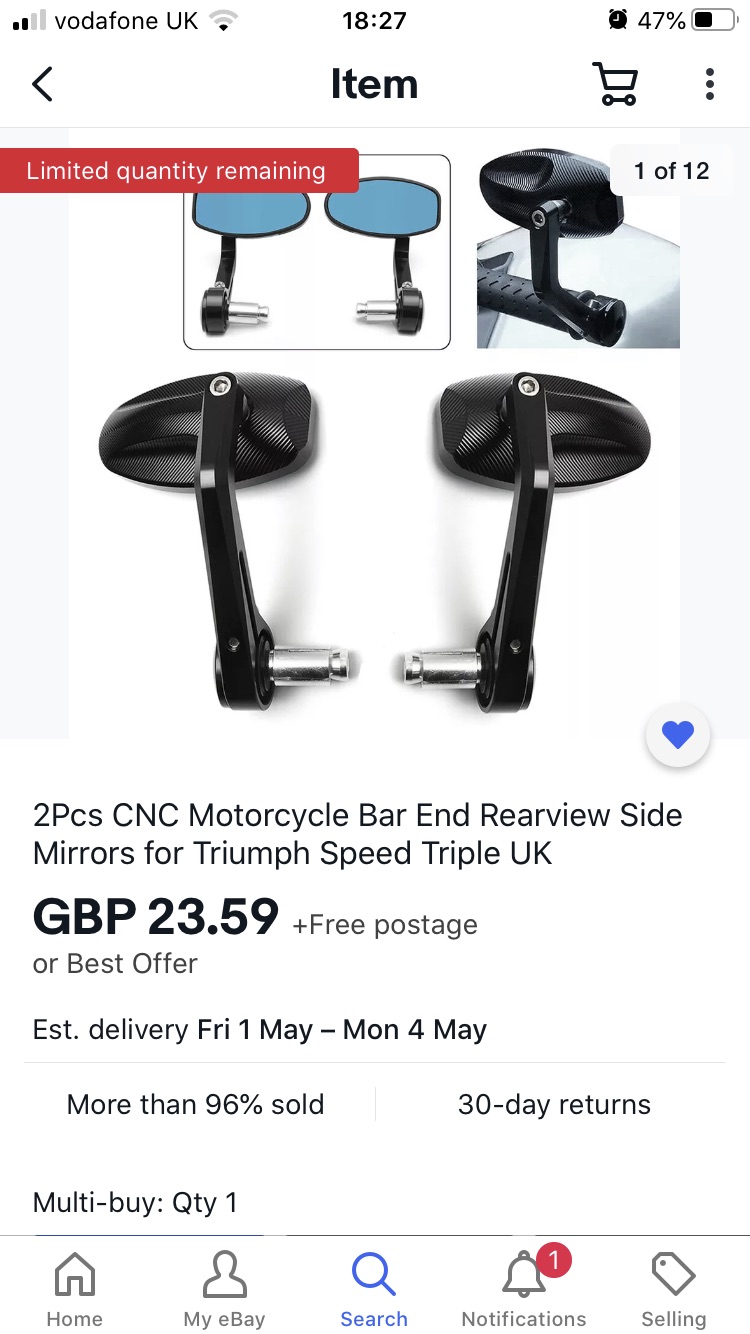
Task: Switch to the Selling tab
Action: click(x=673, y=1290)
